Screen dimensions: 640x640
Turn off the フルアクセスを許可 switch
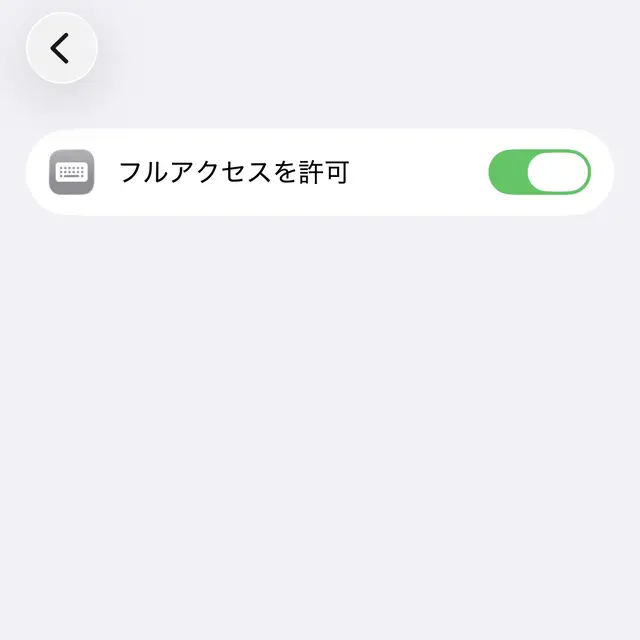tap(539, 172)
